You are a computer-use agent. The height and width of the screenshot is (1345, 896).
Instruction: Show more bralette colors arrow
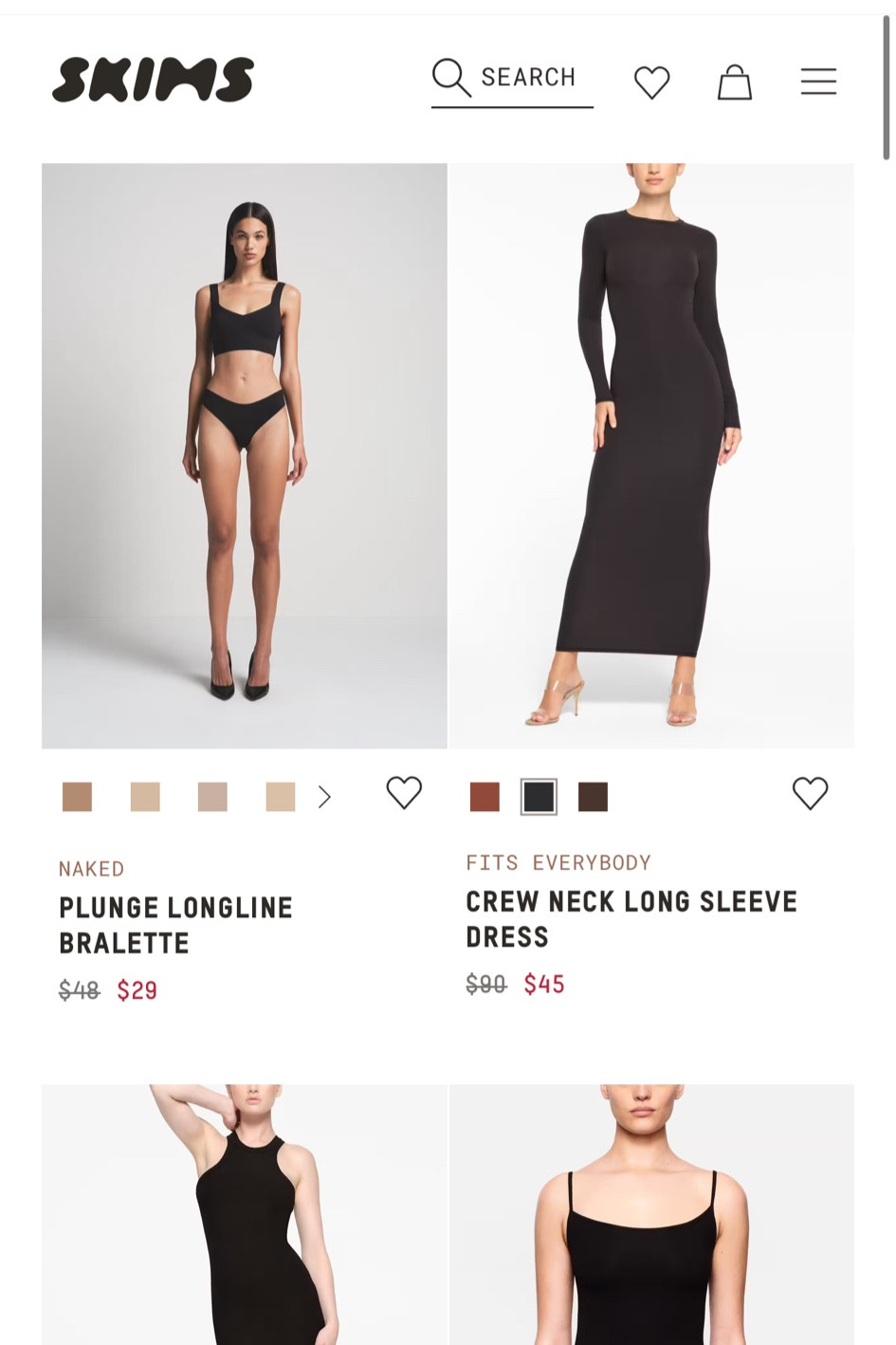(324, 797)
